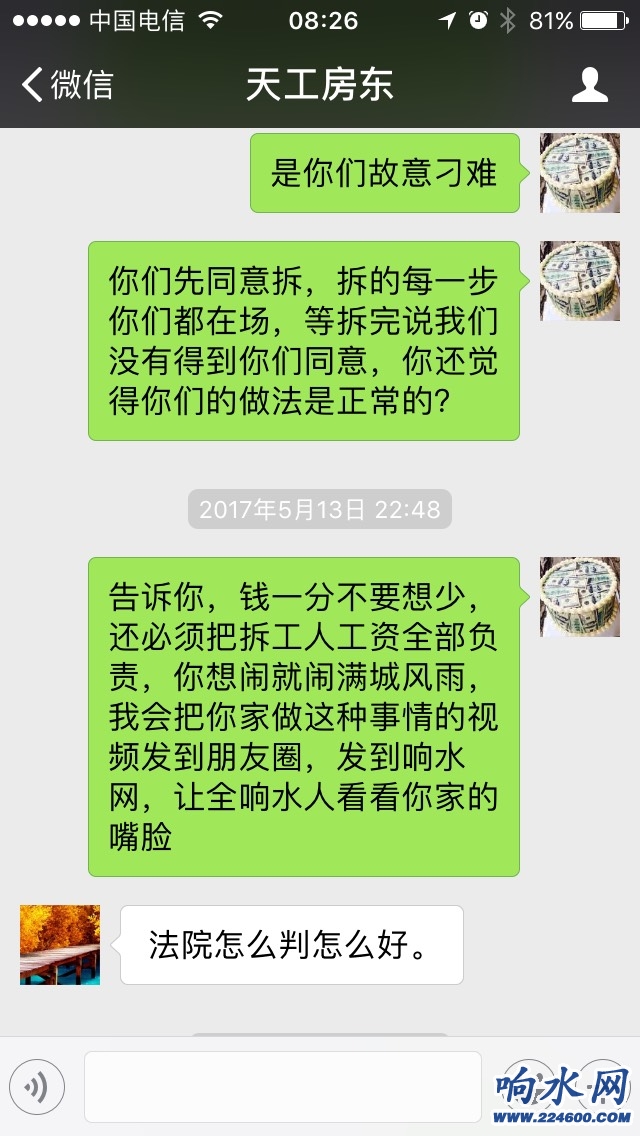Open chat info for 天工房东
This screenshot has width=640, height=1136.
click(x=589, y=85)
